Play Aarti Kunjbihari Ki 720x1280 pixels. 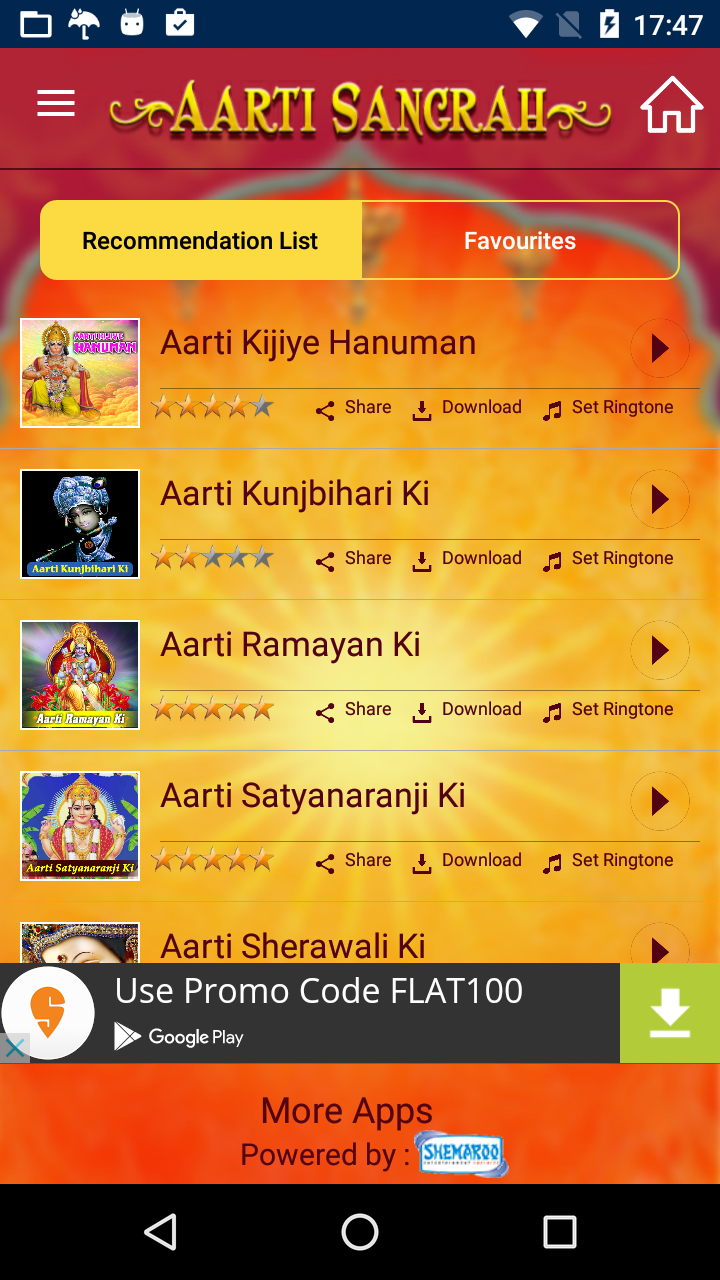click(x=660, y=500)
